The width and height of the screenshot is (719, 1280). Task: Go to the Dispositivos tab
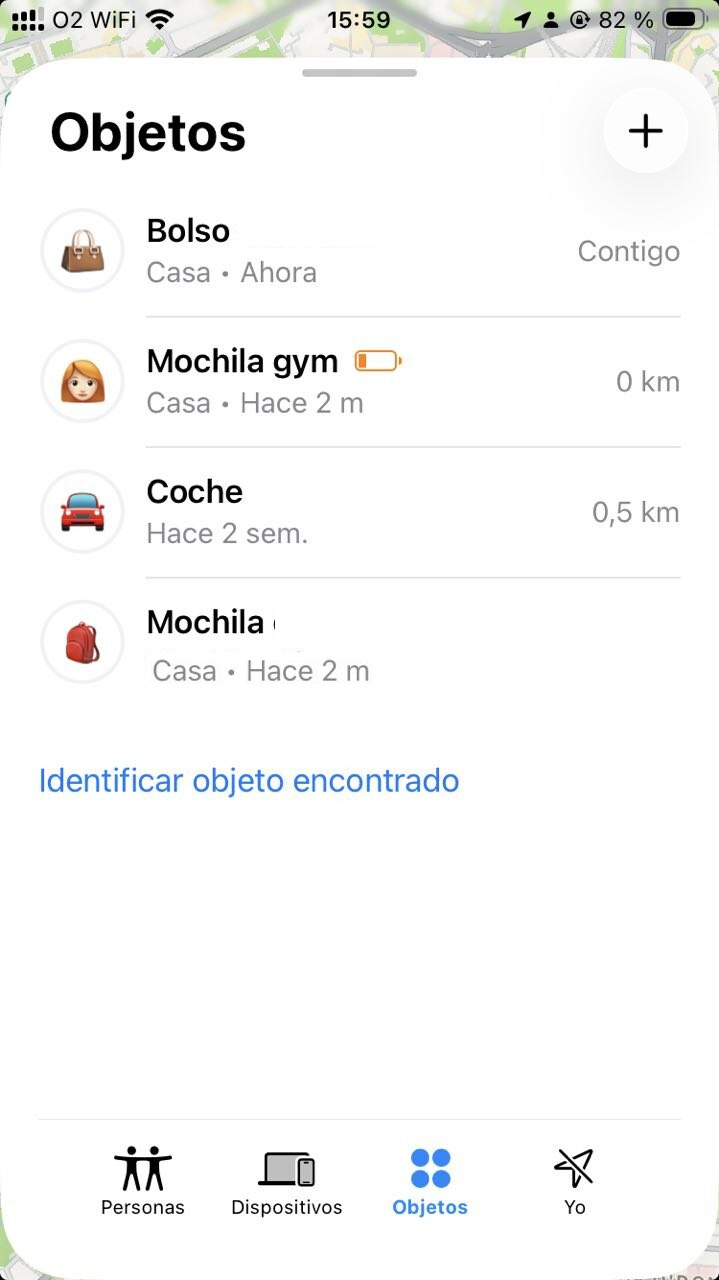(287, 1182)
